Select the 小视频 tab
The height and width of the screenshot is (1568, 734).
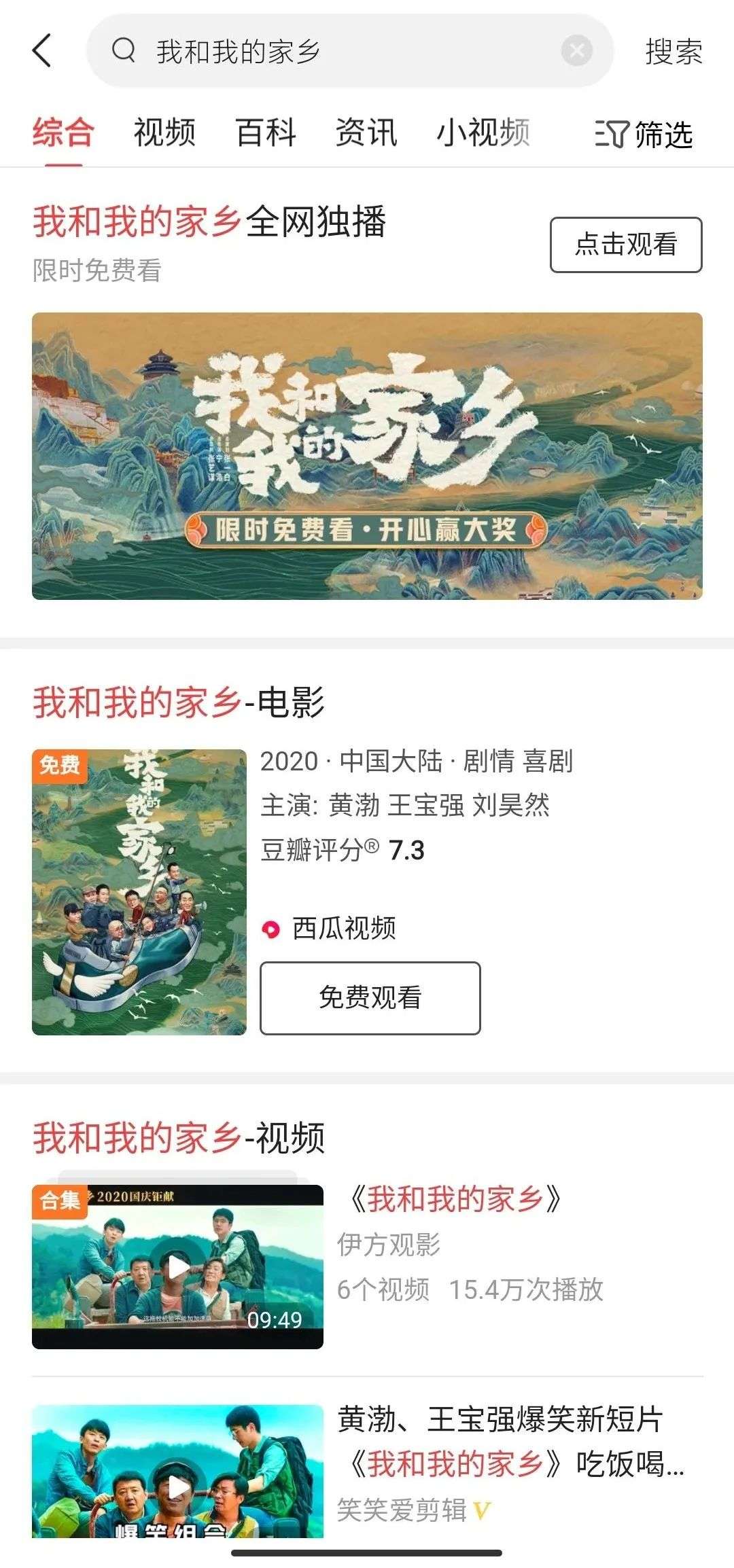pos(483,132)
